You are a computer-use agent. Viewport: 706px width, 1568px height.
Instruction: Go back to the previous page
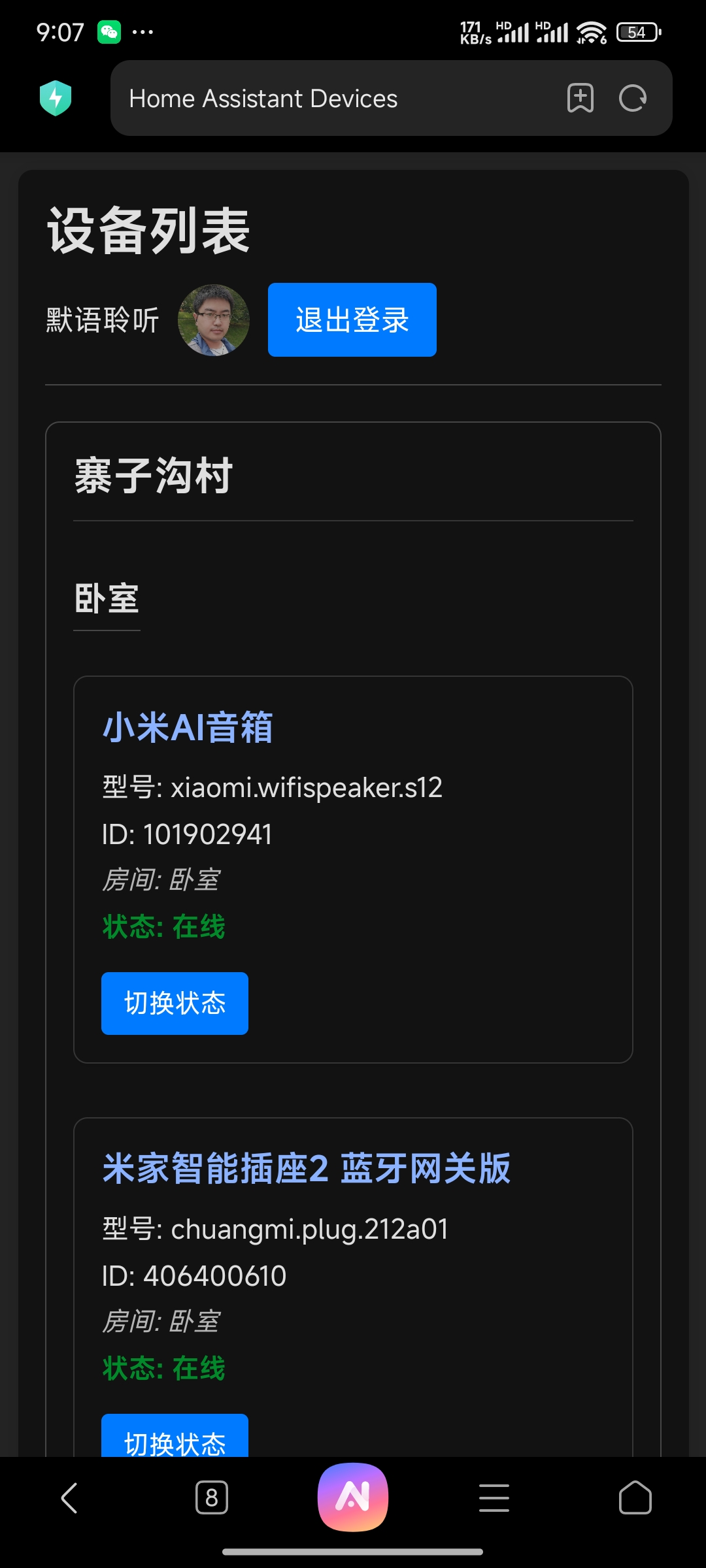click(69, 1497)
